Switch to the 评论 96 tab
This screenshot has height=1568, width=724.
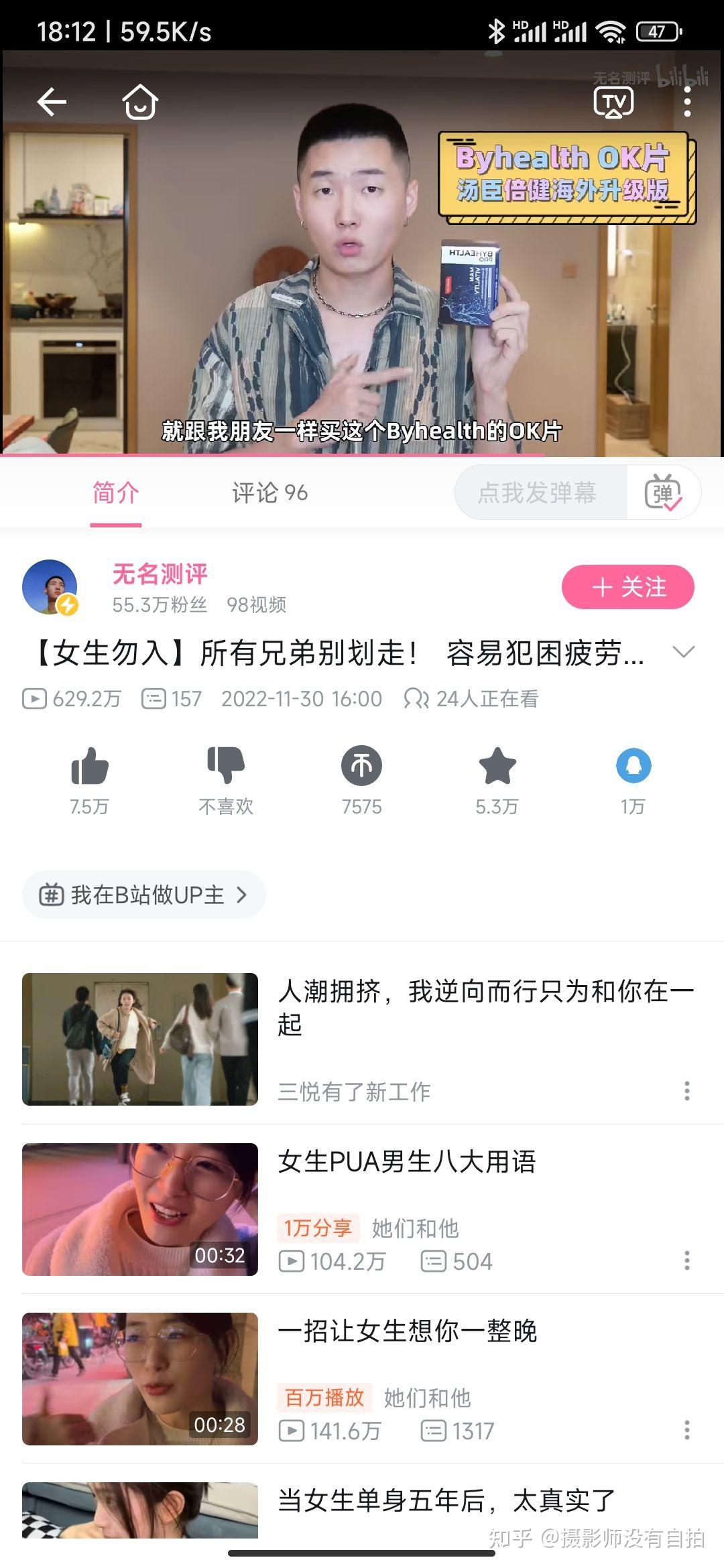(269, 493)
